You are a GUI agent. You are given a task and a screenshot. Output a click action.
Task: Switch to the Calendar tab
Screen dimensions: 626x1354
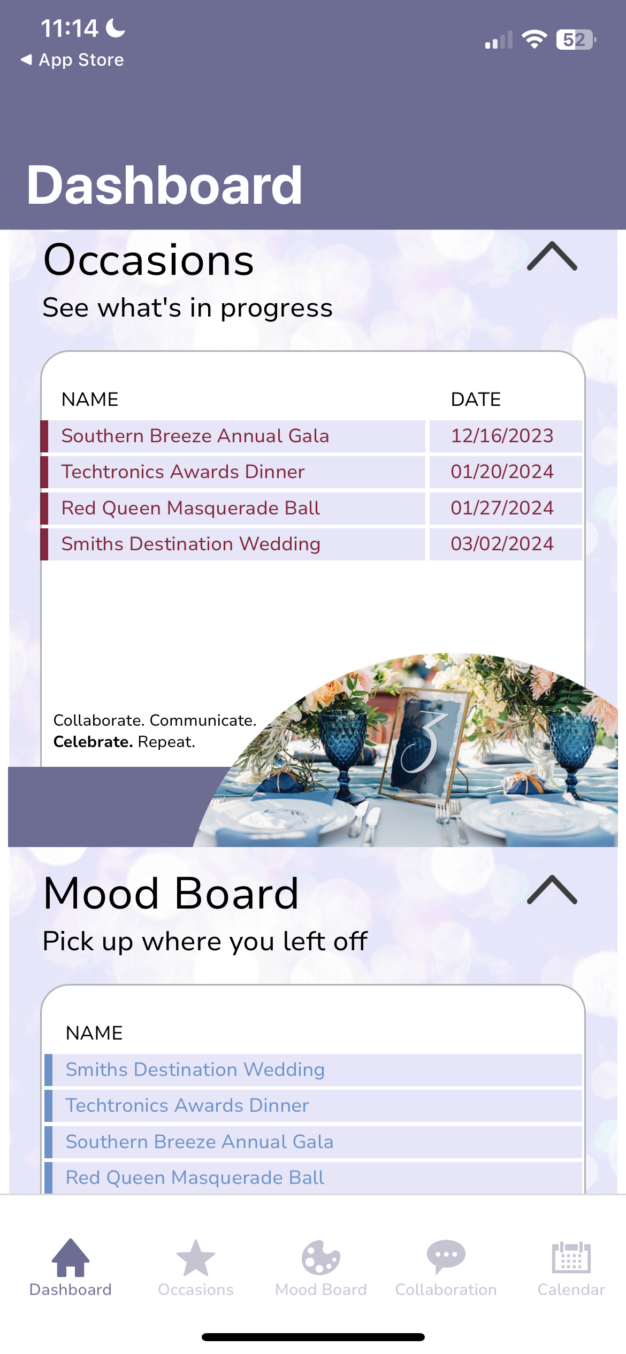point(571,1268)
